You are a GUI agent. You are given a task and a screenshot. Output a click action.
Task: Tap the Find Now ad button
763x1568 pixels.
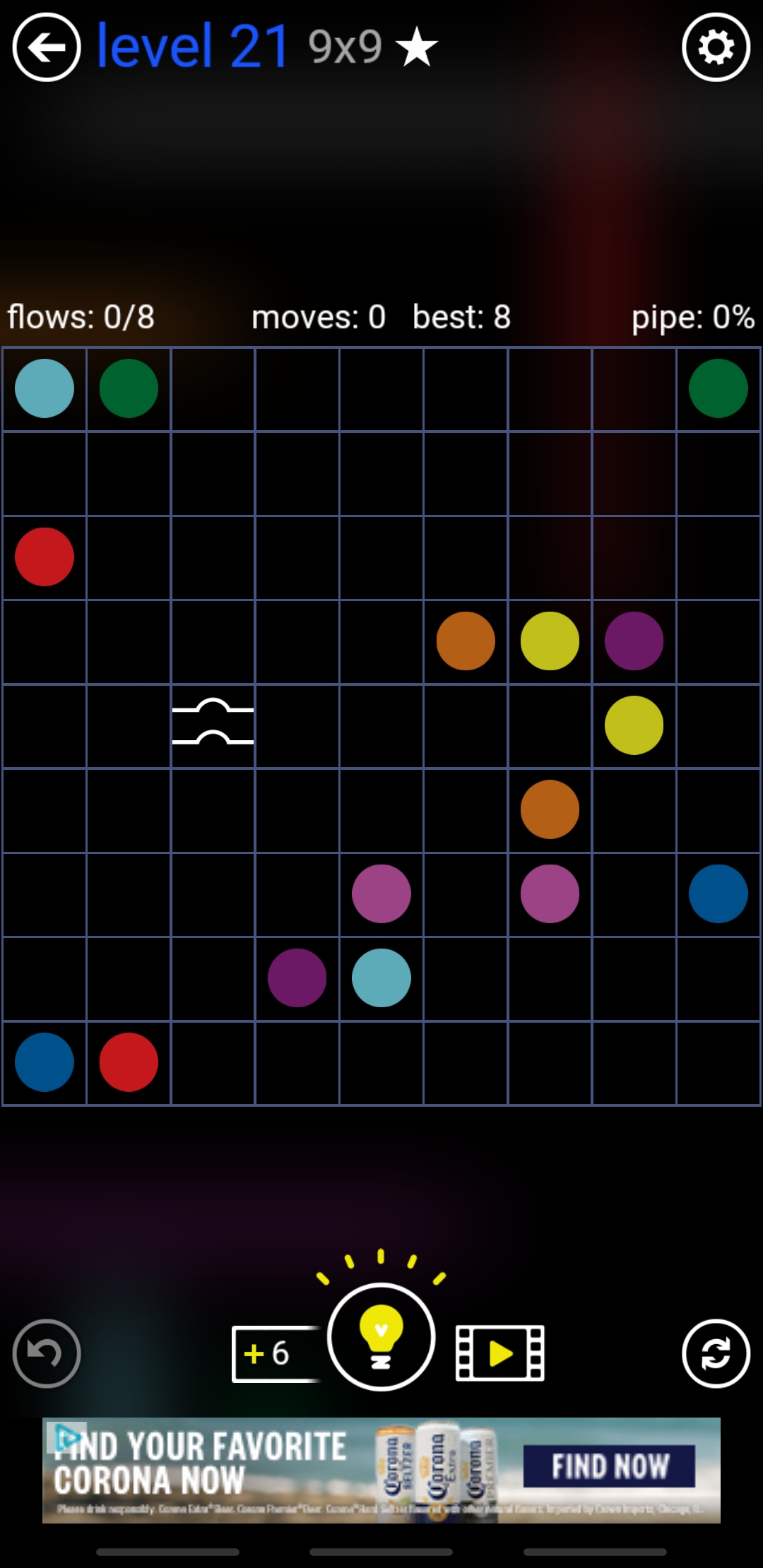click(609, 1466)
